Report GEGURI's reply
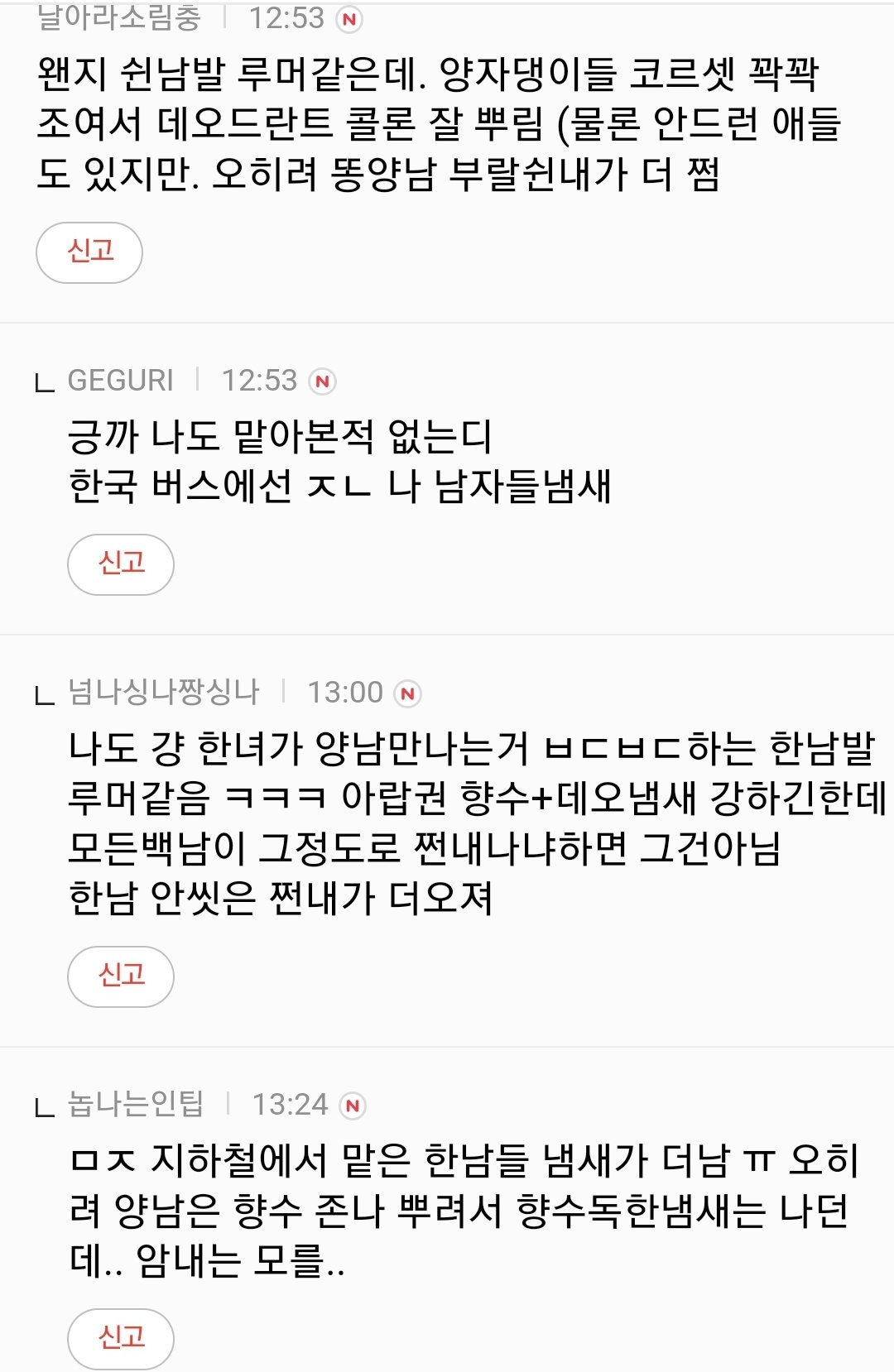Image resolution: width=894 pixels, height=1372 pixels. tap(121, 564)
